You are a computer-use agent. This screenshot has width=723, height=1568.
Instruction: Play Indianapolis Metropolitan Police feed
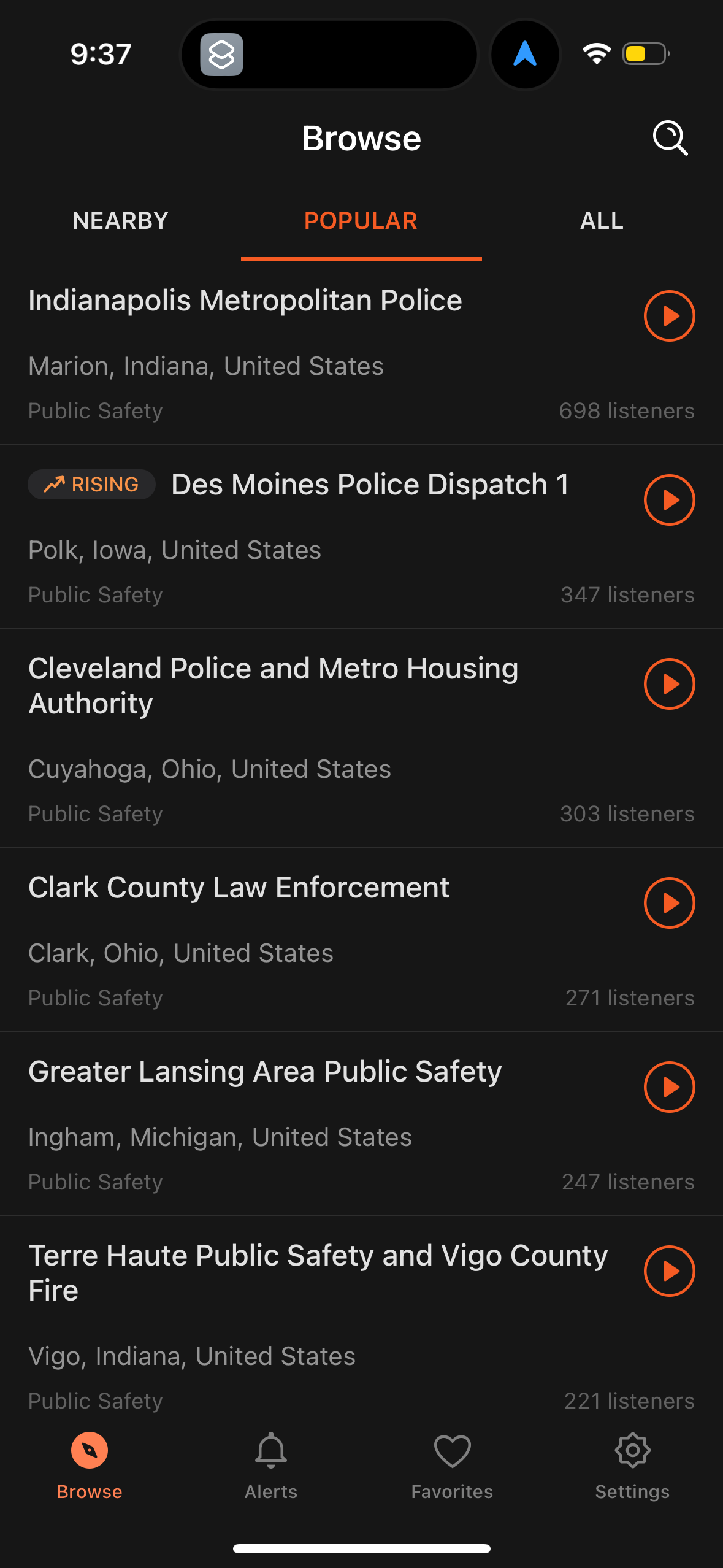click(x=670, y=316)
